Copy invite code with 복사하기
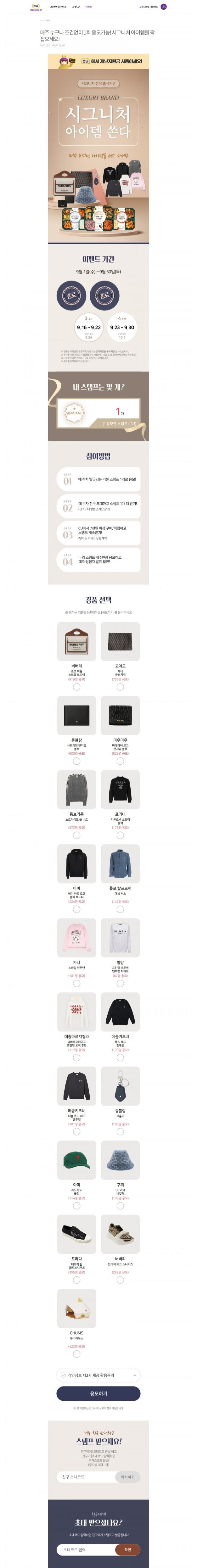197x1568 pixels. point(127,1477)
